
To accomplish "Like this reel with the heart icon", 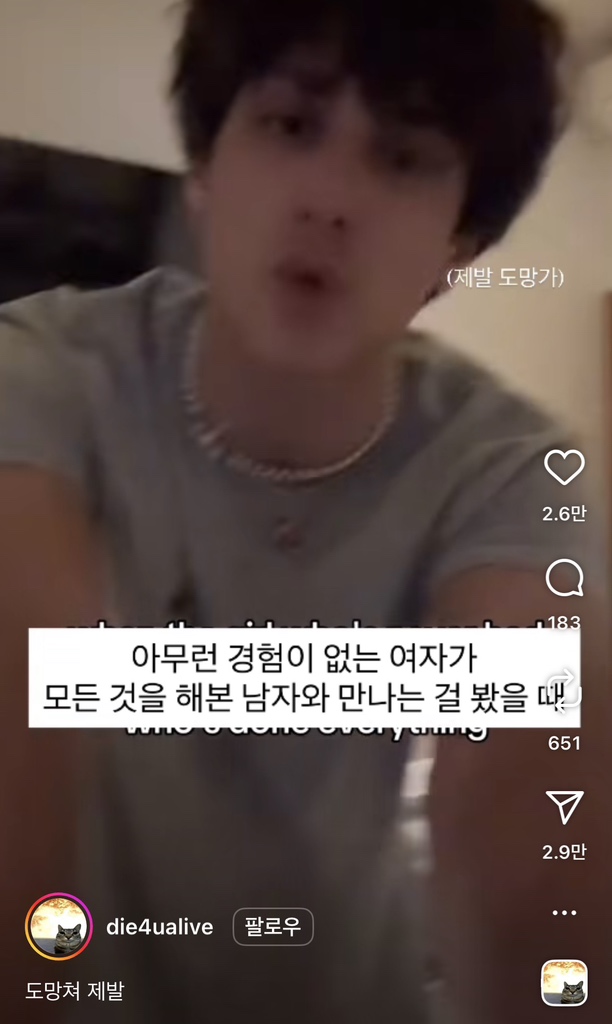I will [x=564, y=468].
